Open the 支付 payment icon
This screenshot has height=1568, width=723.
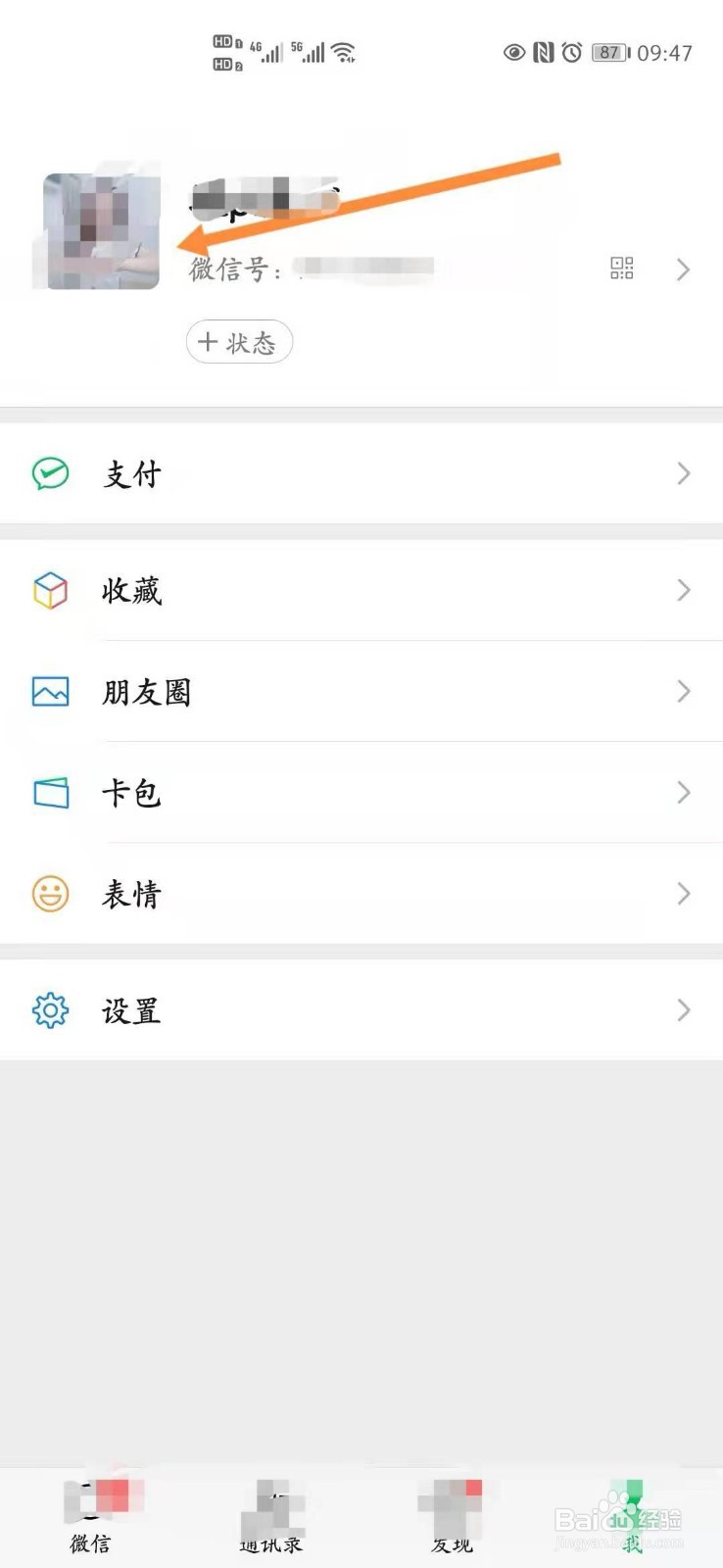[x=50, y=473]
